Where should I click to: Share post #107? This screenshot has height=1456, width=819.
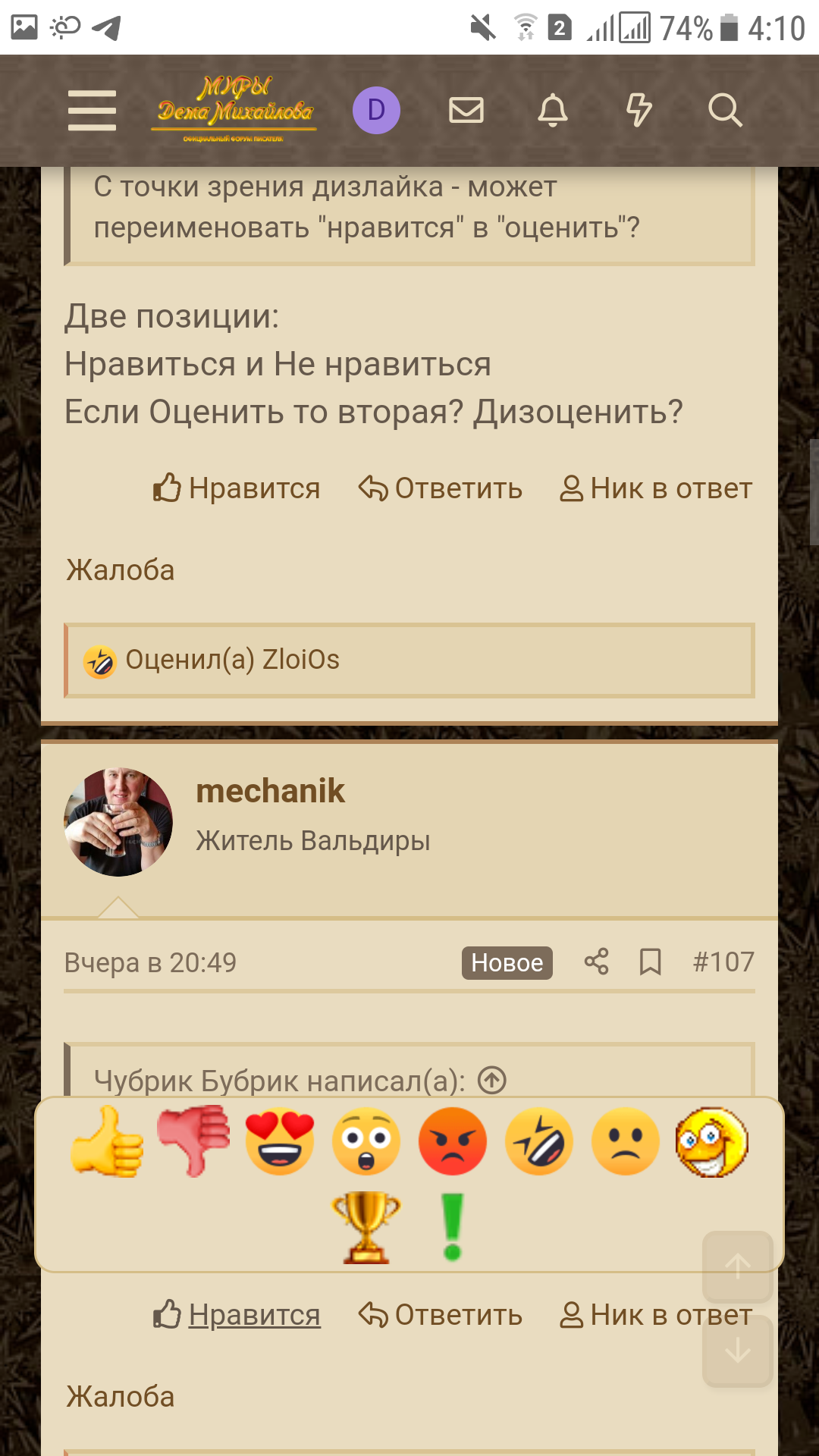(x=596, y=962)
